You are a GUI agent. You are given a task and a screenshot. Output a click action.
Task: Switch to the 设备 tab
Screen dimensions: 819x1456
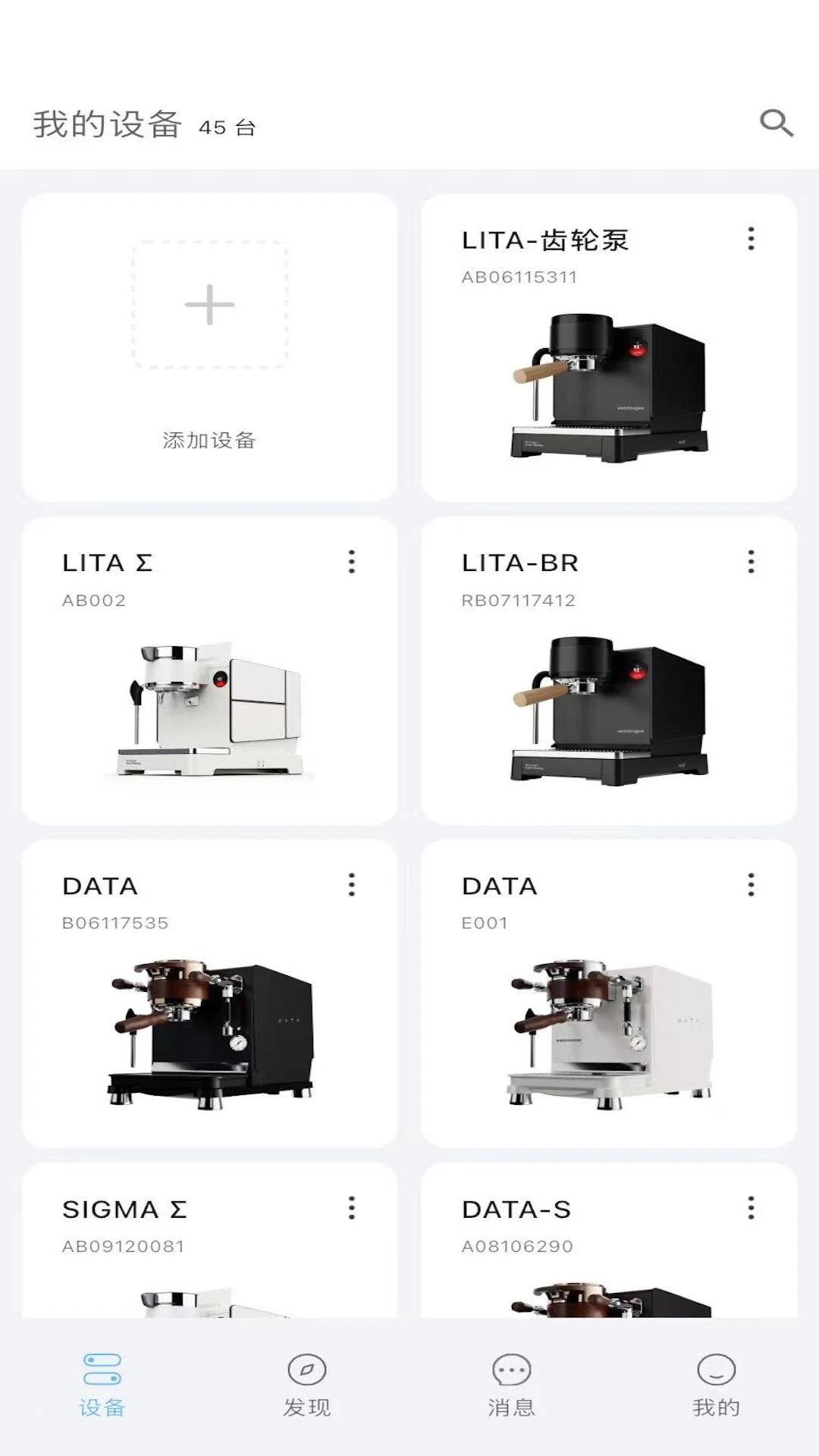coord(102,1385)
